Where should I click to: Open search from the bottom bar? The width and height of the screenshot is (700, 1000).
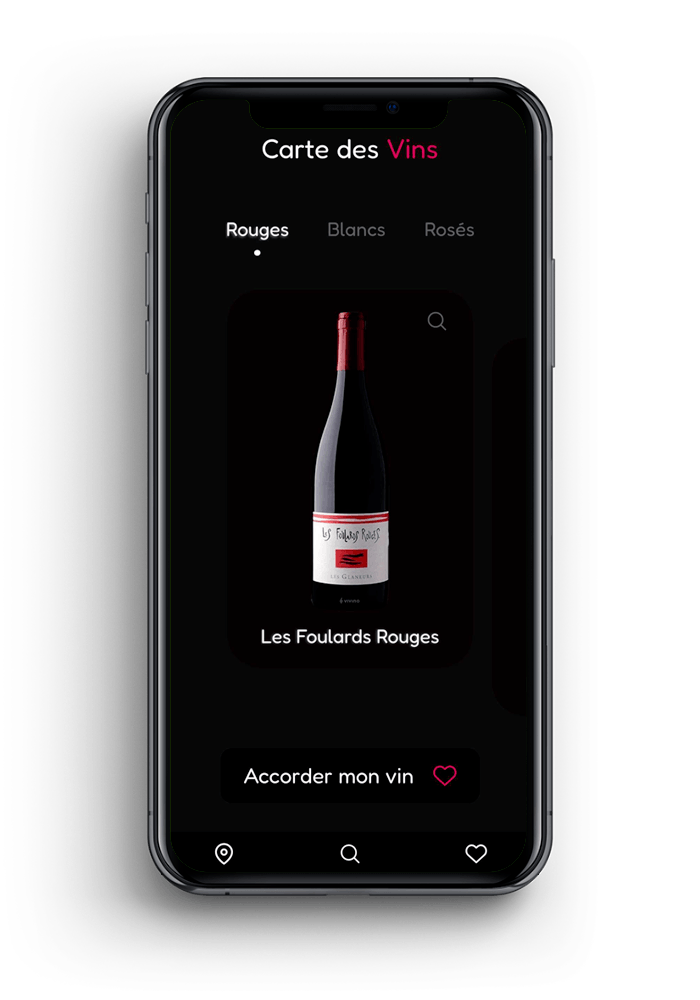(349, 854)
